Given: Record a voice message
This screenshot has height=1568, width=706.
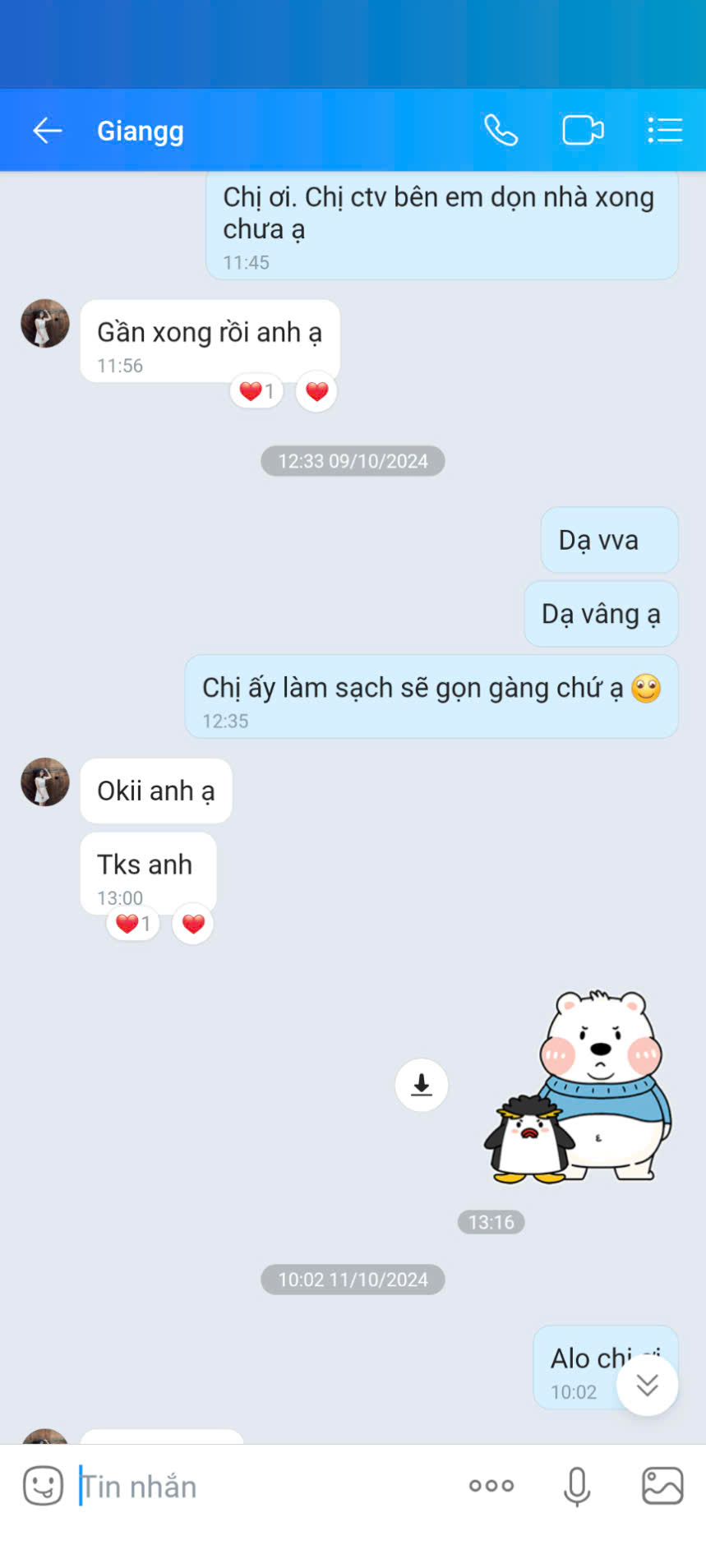Looking at the screenshot, I should click(x=577, y=1486).
